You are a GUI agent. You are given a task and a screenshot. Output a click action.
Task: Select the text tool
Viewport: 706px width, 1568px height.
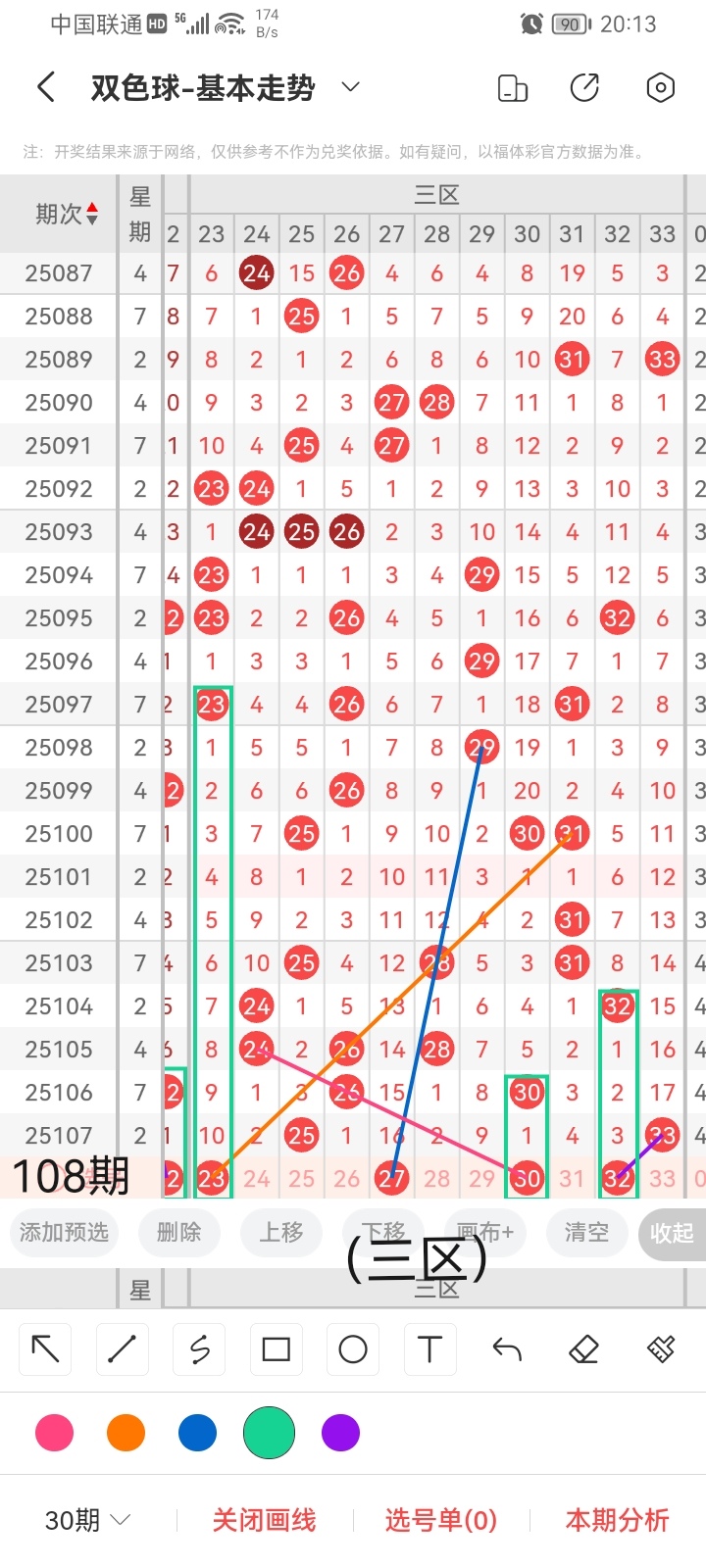click(429, 1349)
